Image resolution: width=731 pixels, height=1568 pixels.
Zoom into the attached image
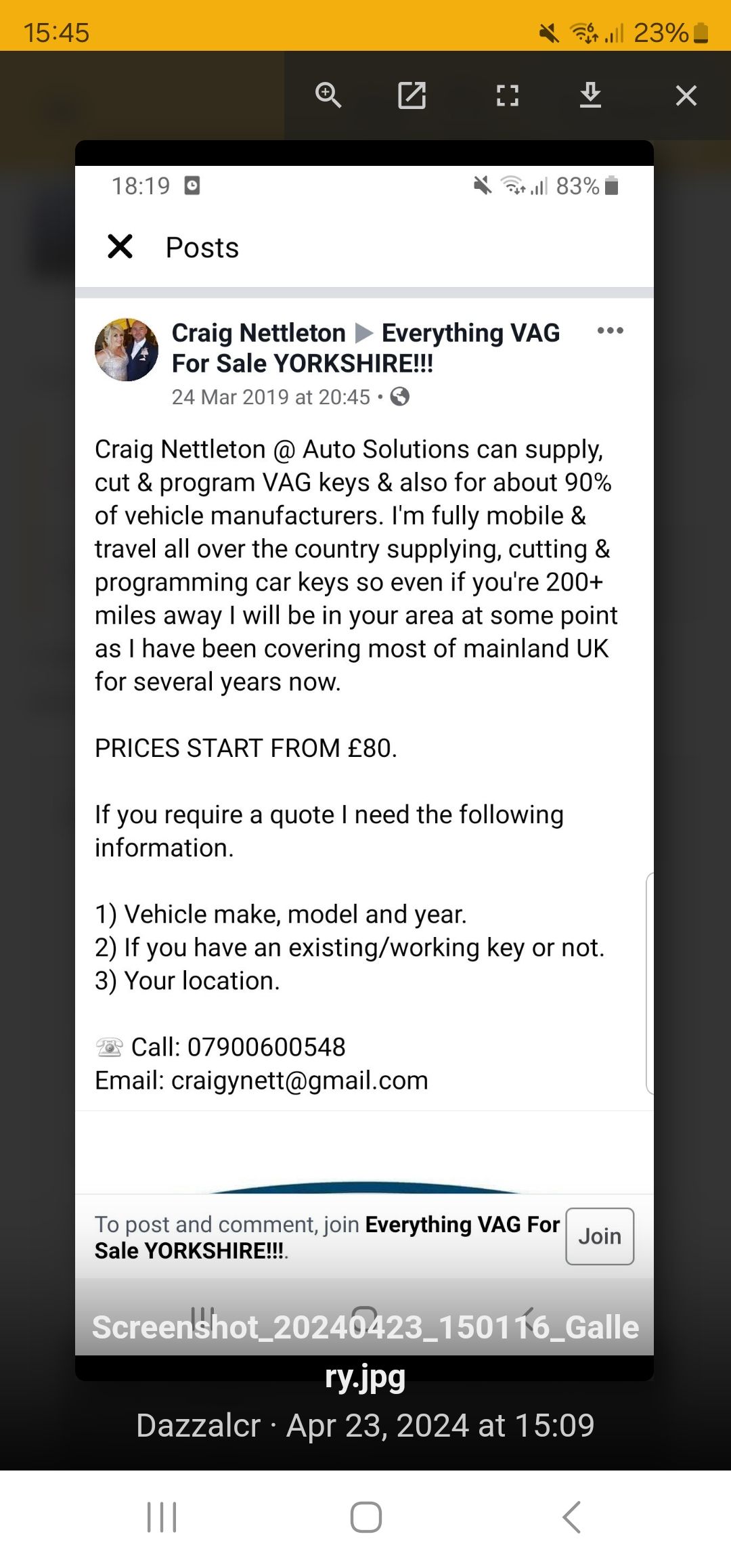tap(328, 95)
